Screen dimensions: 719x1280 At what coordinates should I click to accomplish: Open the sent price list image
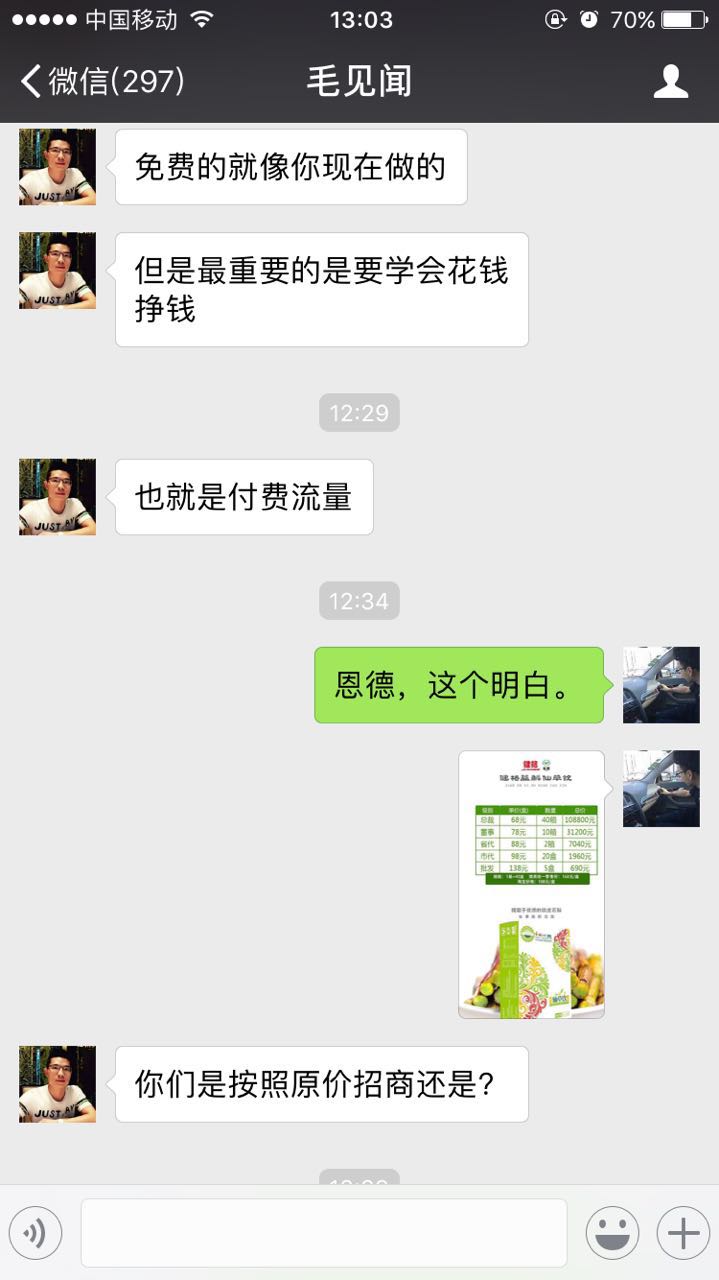(x=531, y=884)
